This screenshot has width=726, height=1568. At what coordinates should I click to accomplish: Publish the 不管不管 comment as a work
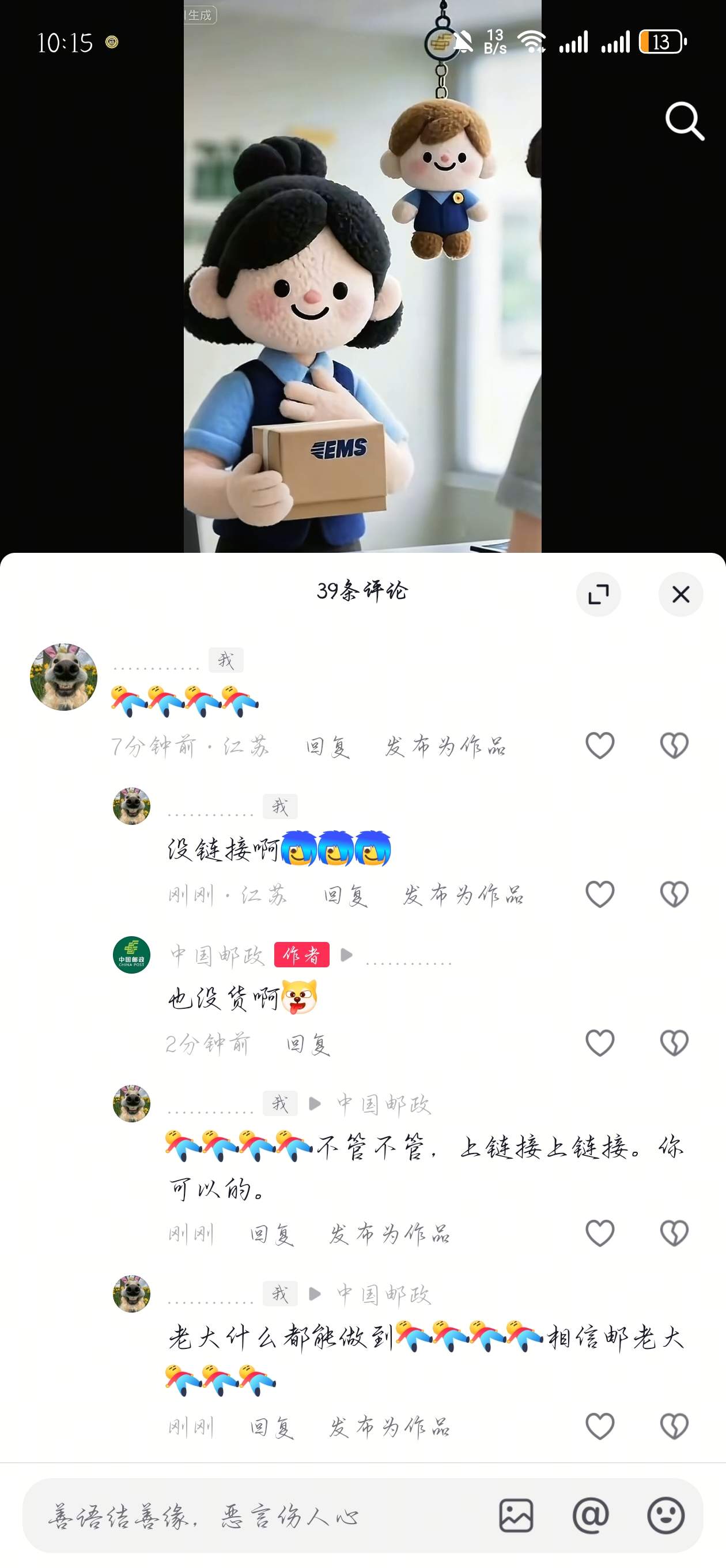click(x=390, y=1234)
